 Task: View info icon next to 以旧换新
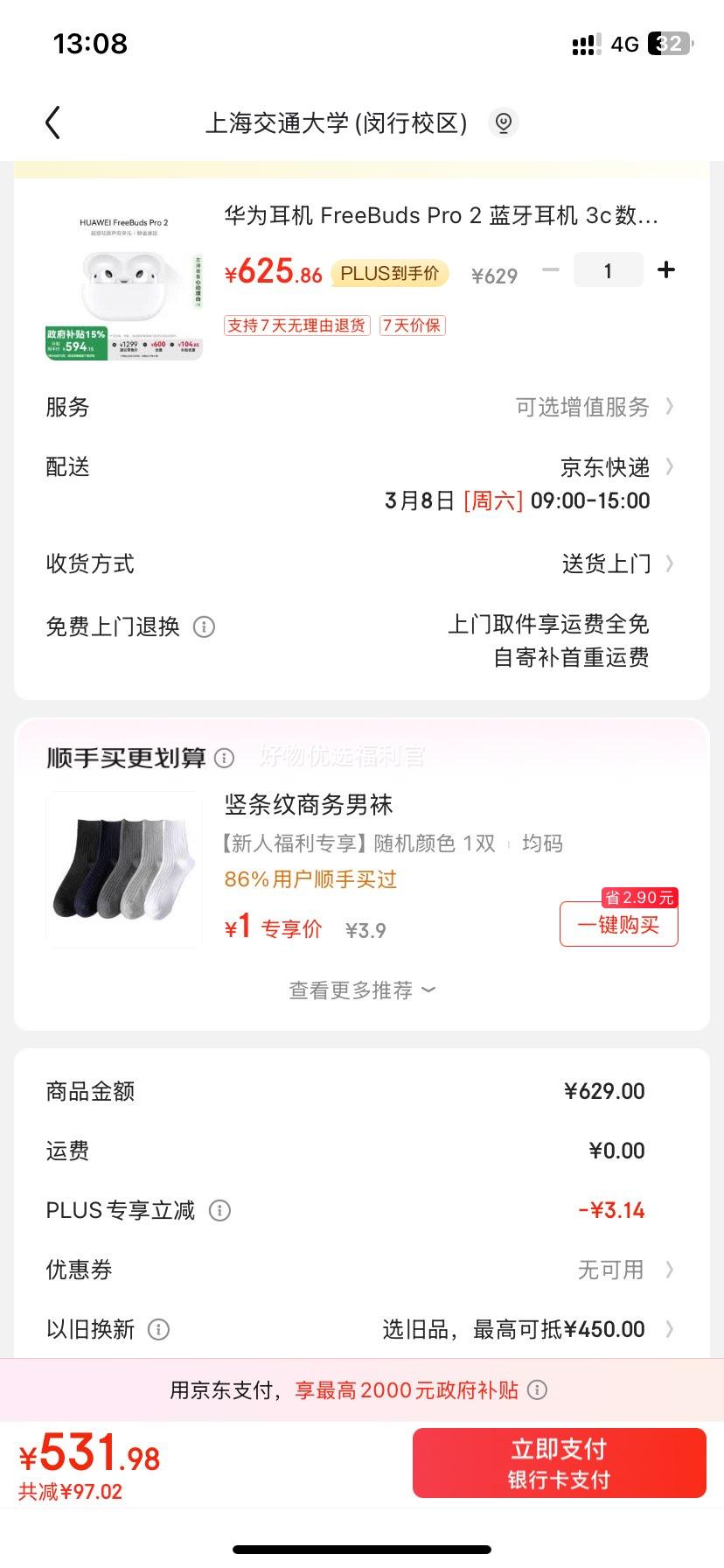tap(158, 1329)
